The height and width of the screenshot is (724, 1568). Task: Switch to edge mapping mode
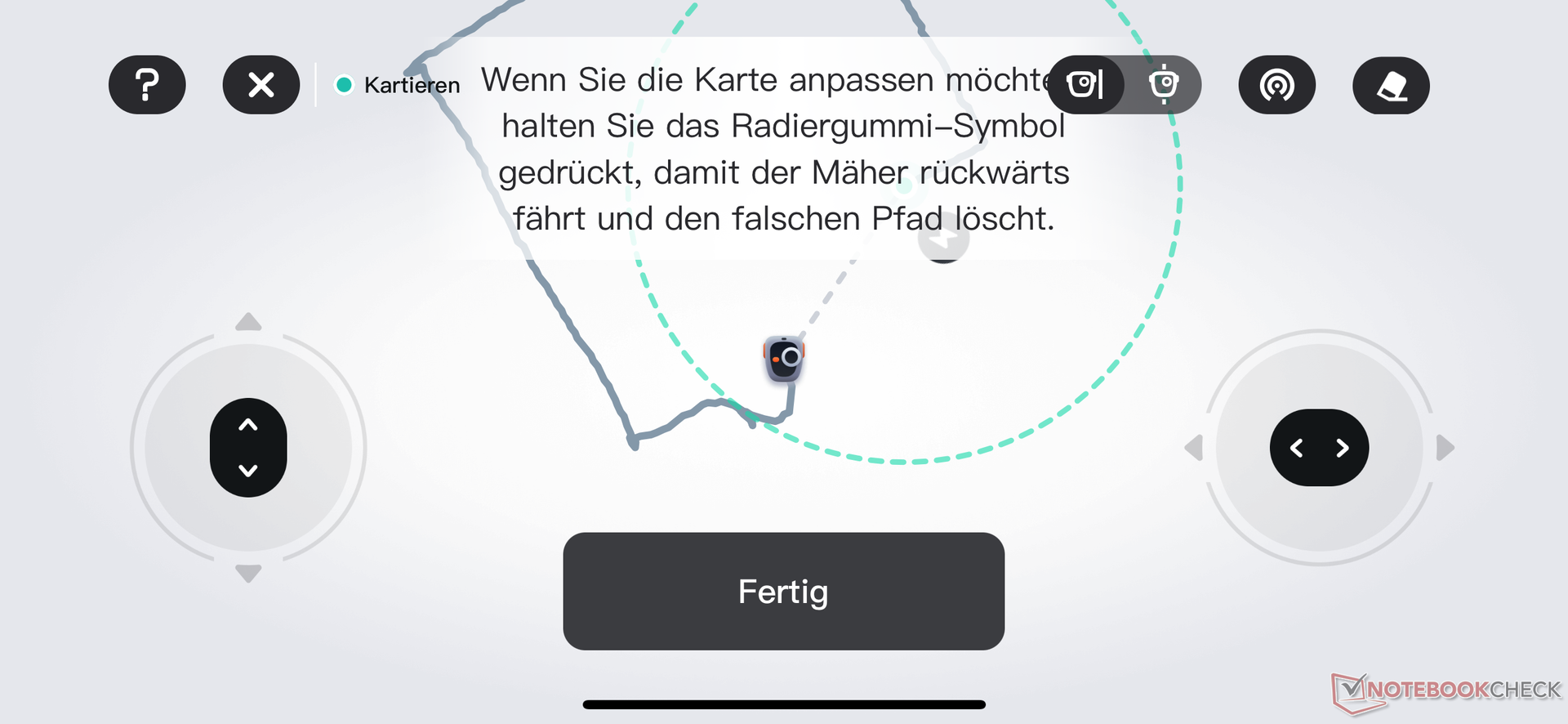coord(1086,85)
